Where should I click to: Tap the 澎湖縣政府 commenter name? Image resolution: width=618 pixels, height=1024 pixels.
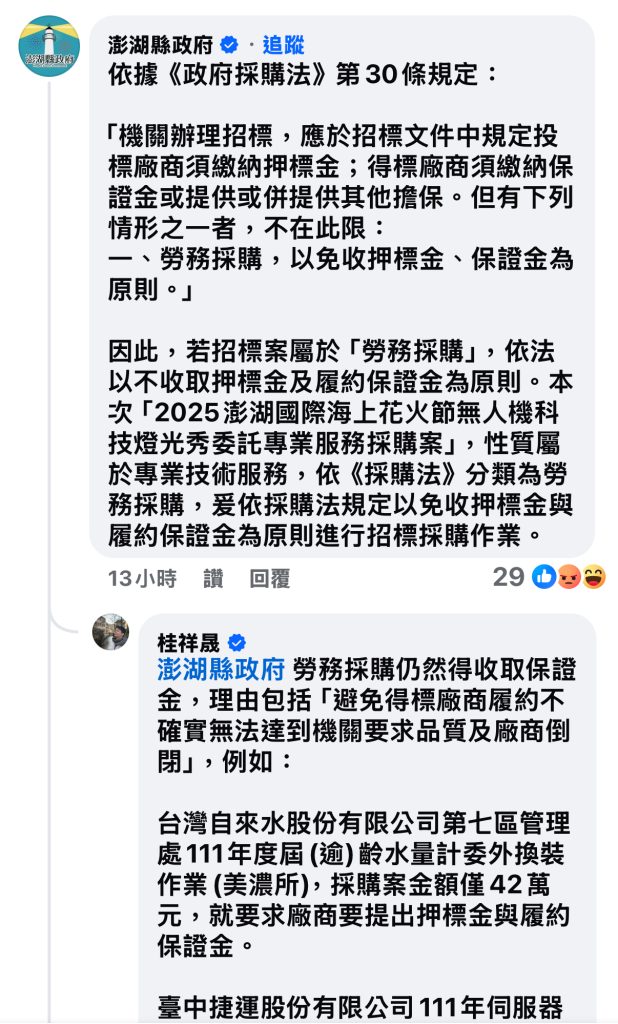pyautogui.click(x=161, y=44)
